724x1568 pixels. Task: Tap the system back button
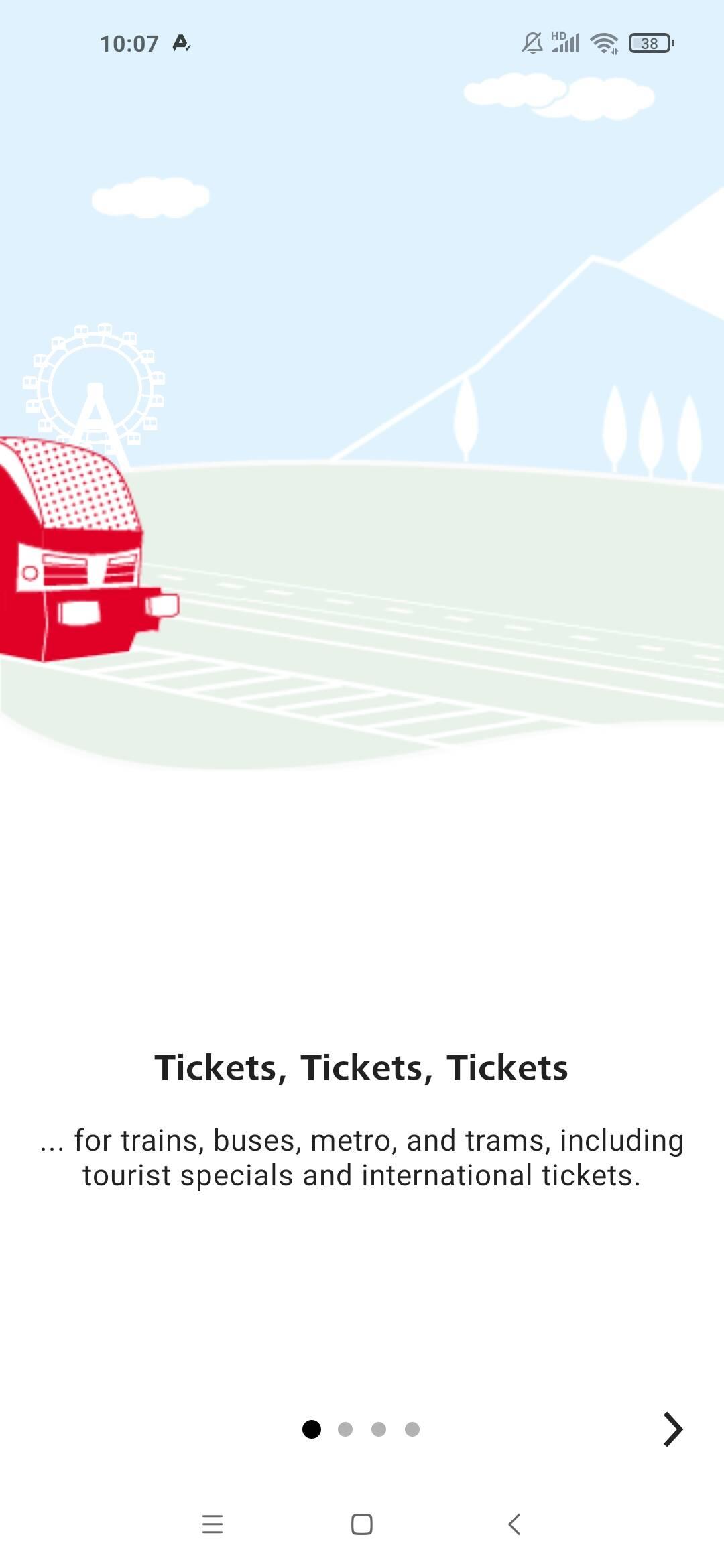514,1524
